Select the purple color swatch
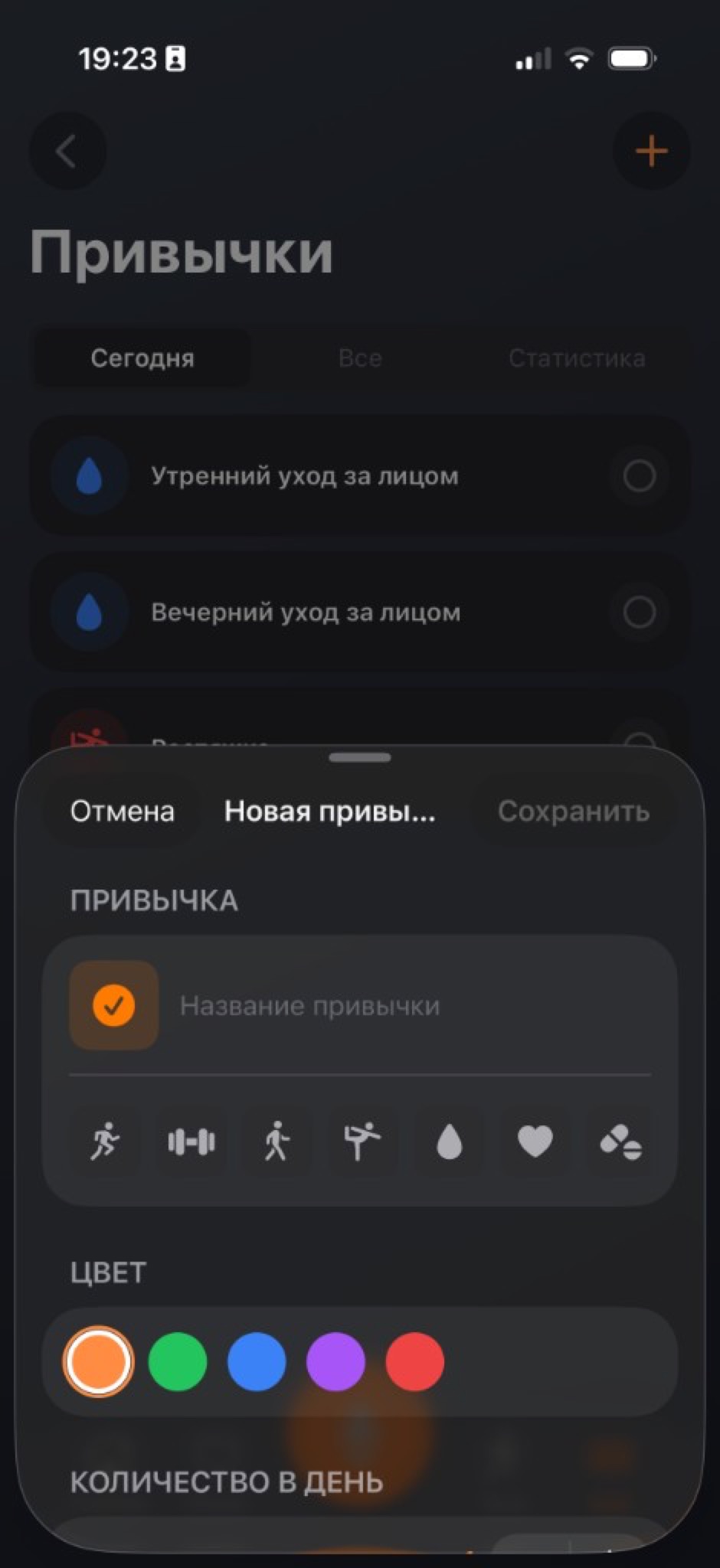720x1568 pixels. pyautogui.click(x=335, y=1361)
